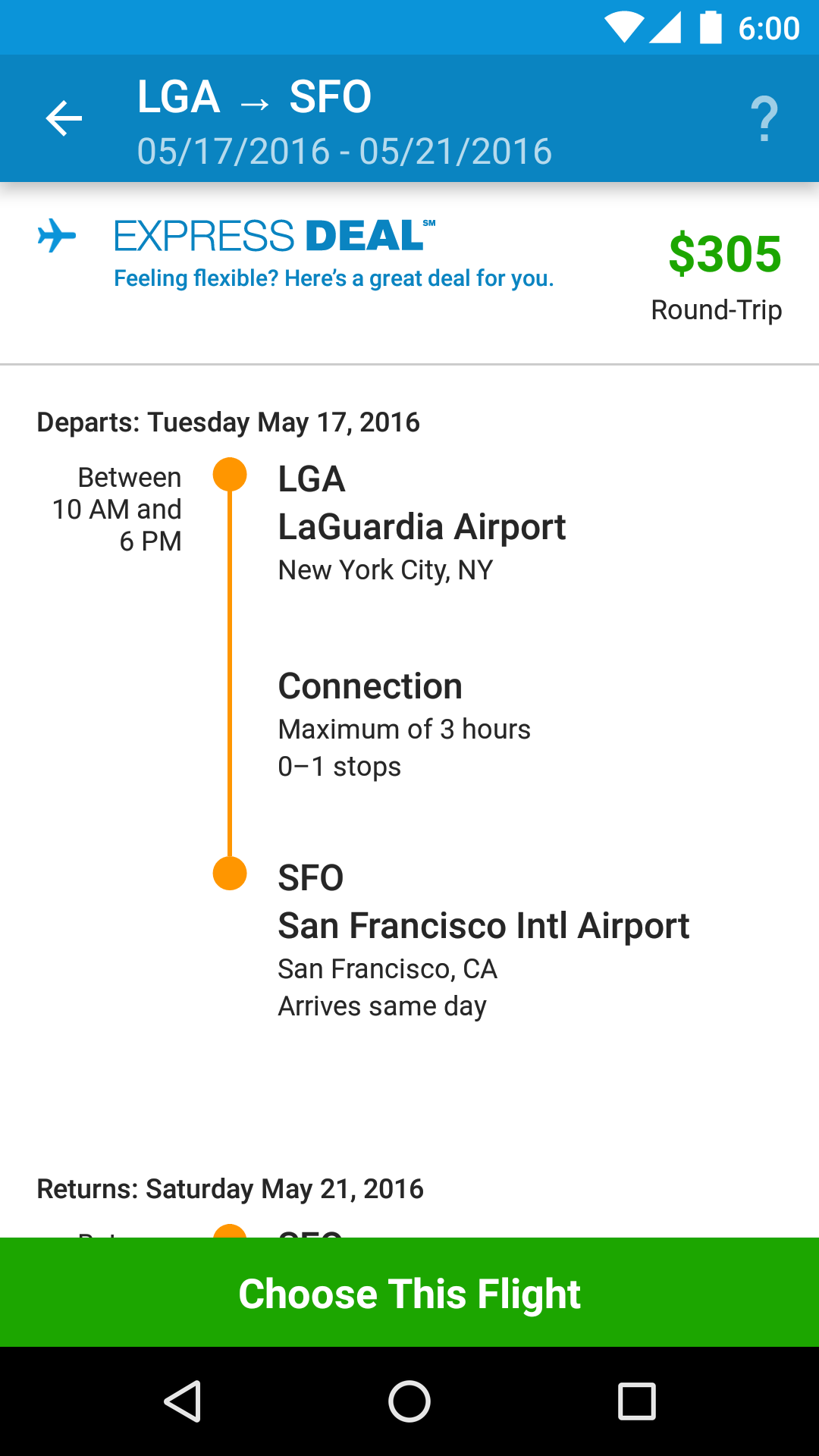
Task: Go to the home screen
Action: (x=409, y=1401)
